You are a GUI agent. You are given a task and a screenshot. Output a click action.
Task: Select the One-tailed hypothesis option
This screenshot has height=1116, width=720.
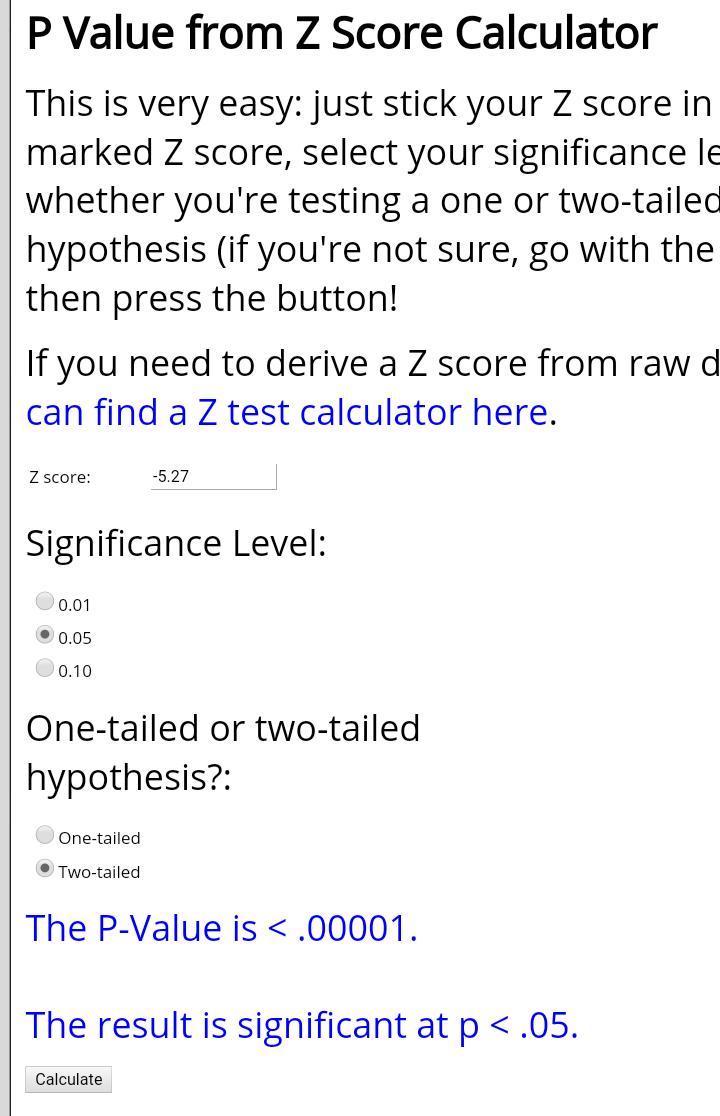click(45, 835)
